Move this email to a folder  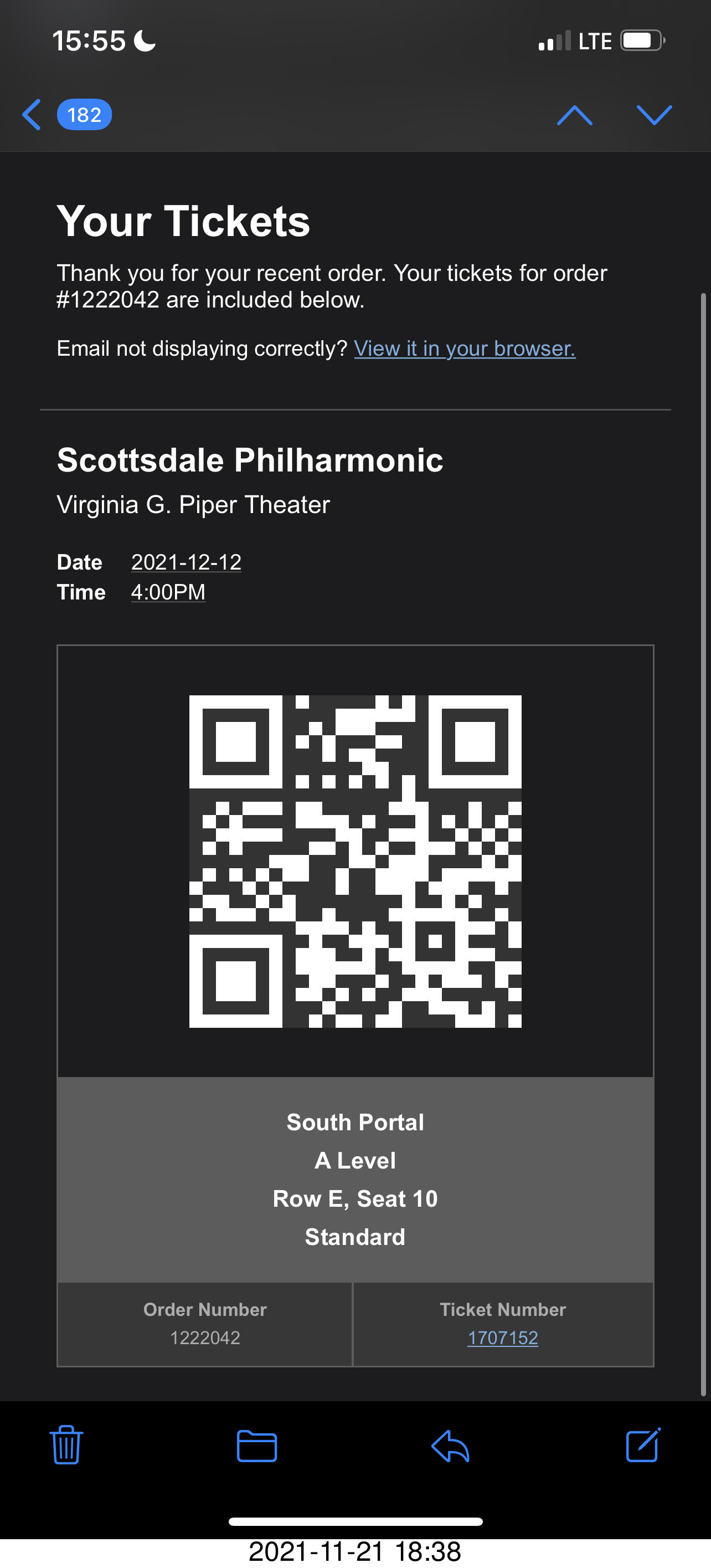coord(257,1446)
